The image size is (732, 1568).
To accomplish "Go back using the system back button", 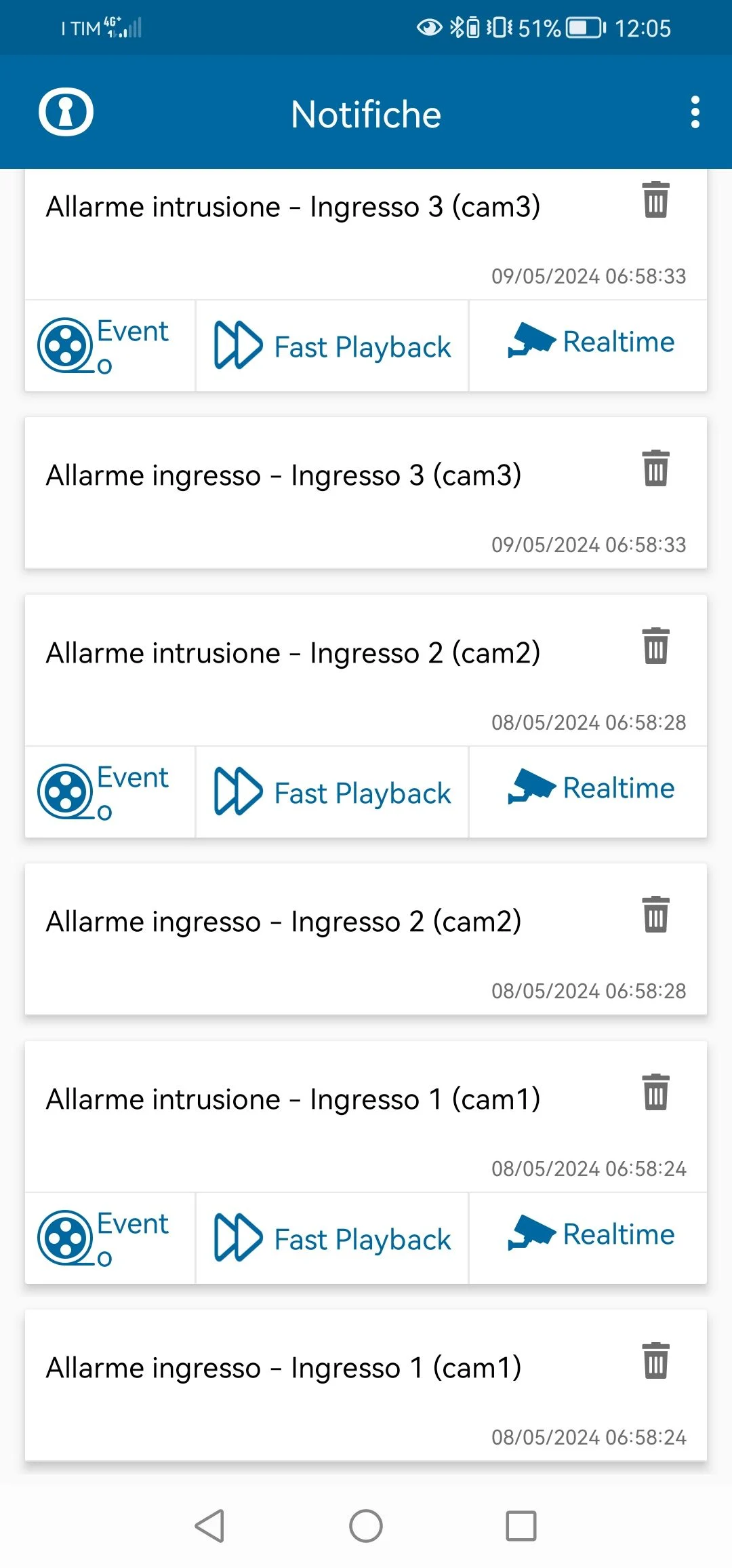I will click(x=209, y=1526).
